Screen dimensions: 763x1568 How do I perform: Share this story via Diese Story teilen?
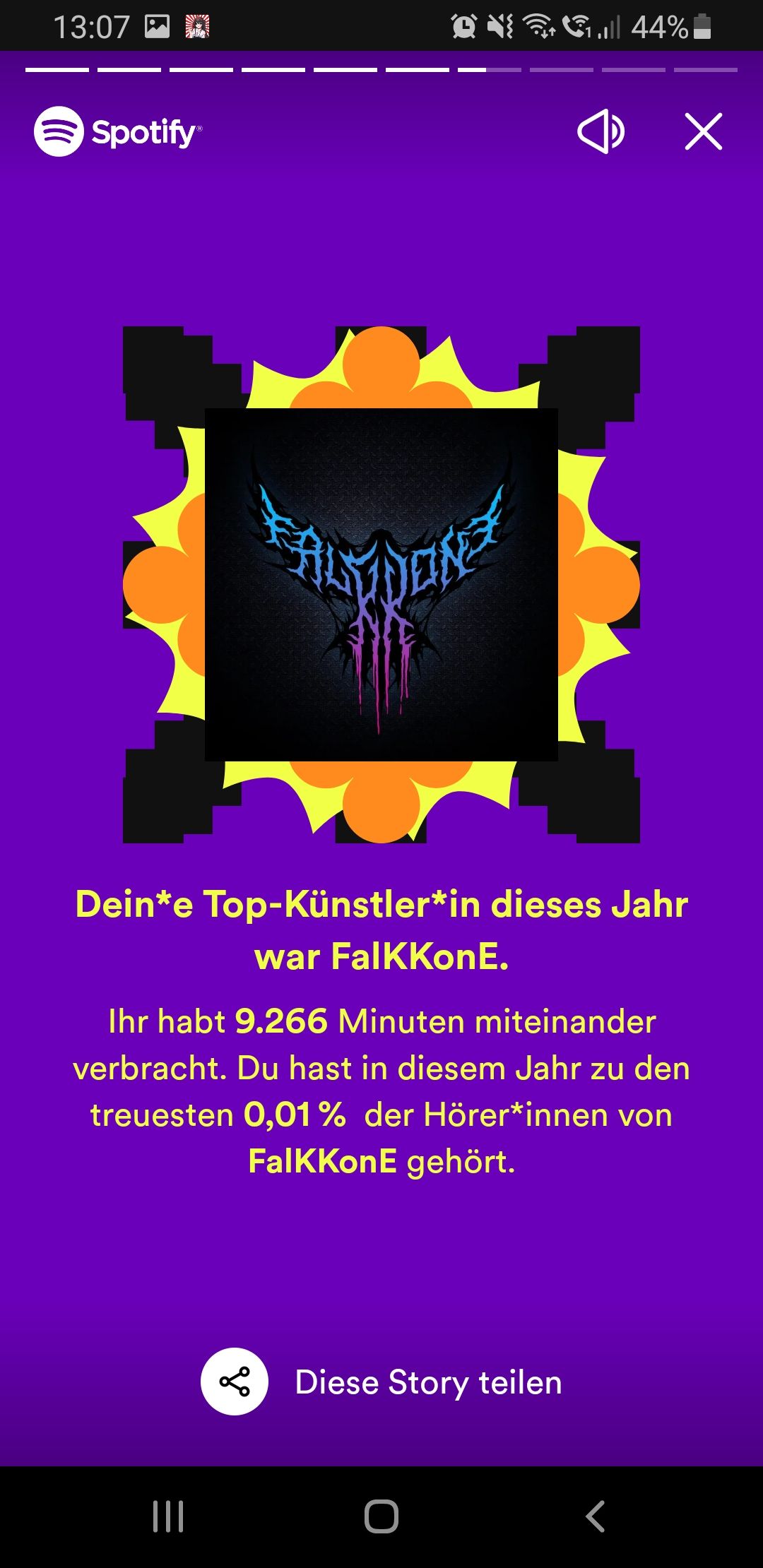(381, 1382)
